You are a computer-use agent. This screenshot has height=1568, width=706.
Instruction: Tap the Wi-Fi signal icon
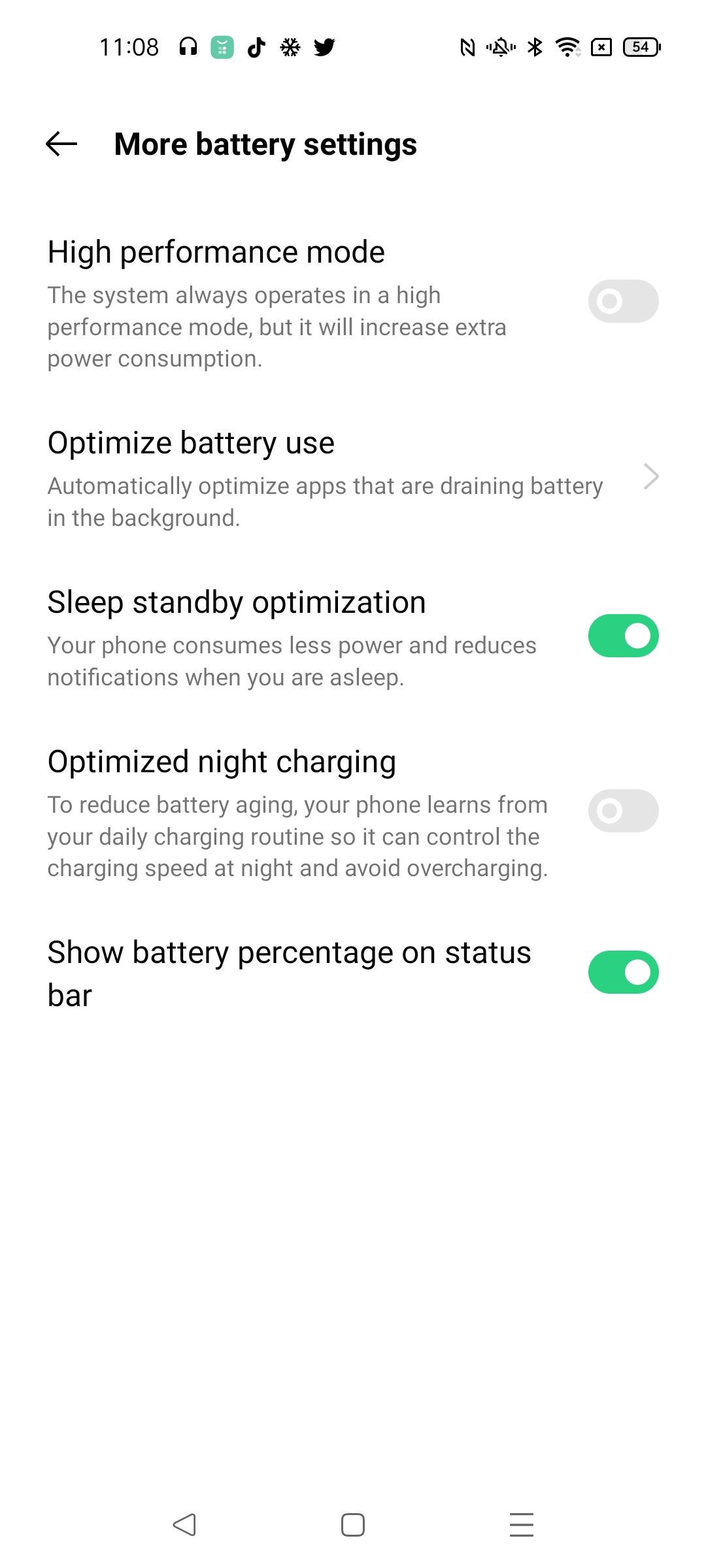point(566,46)
